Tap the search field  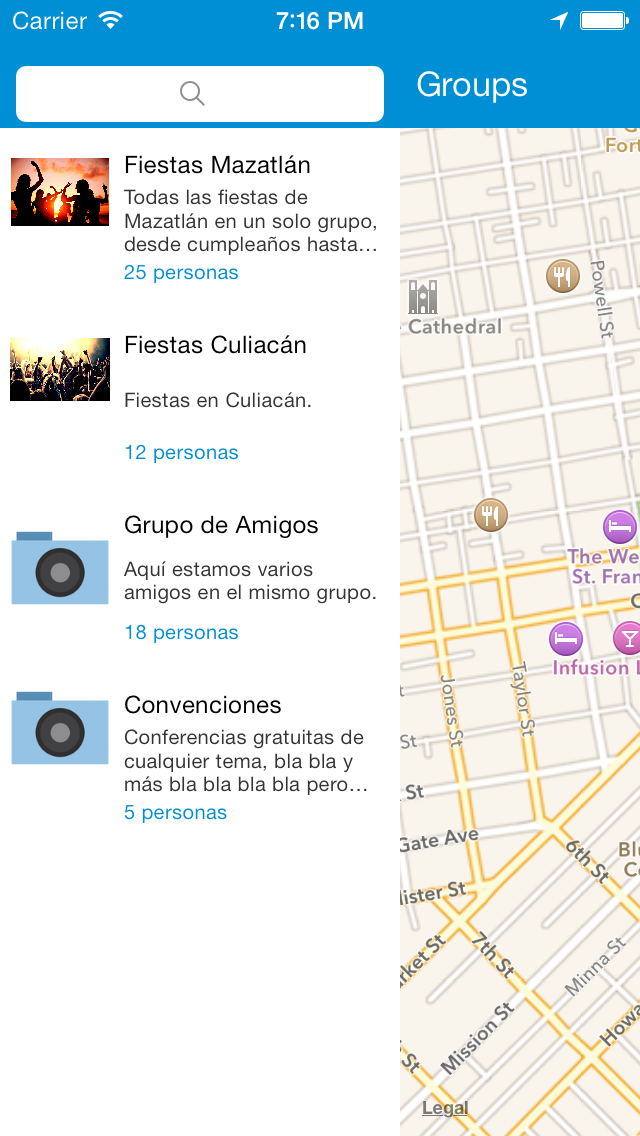[x=199, y=94]
